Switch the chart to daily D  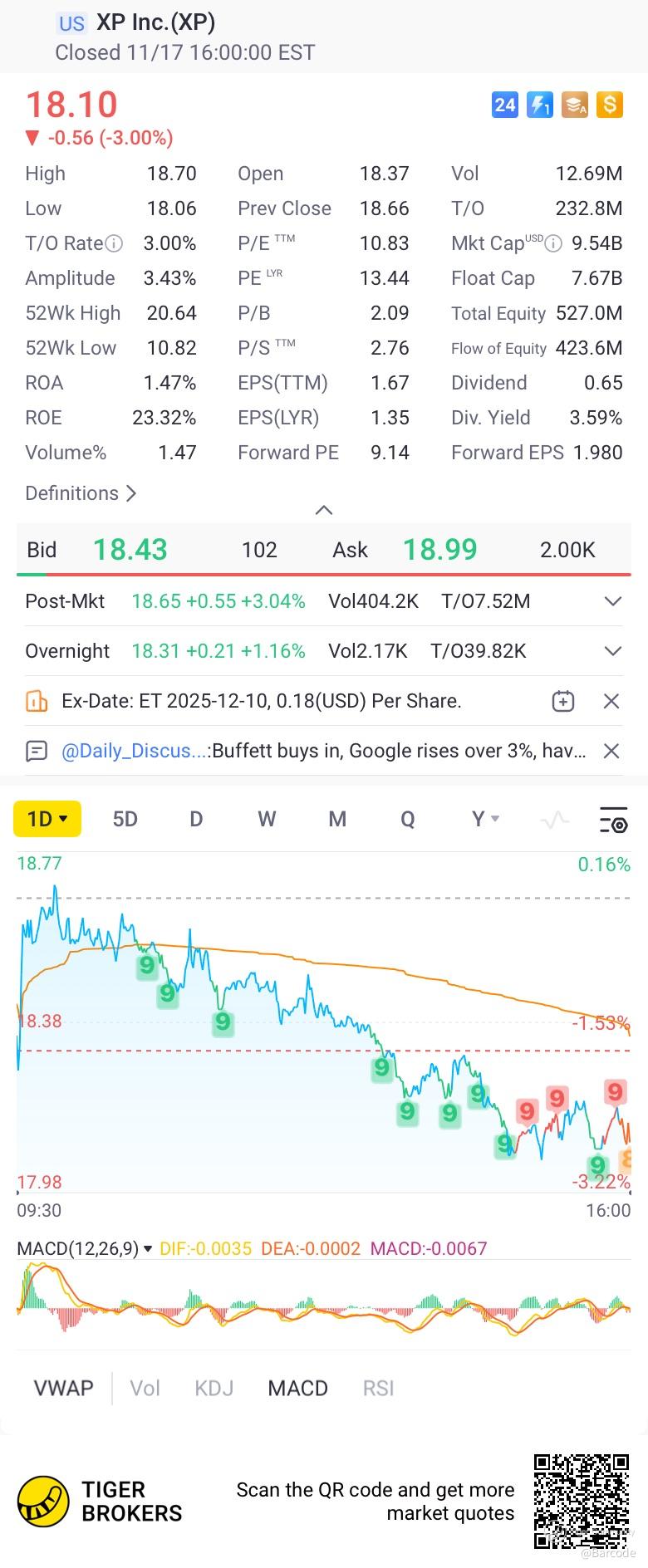coord(196,820)
